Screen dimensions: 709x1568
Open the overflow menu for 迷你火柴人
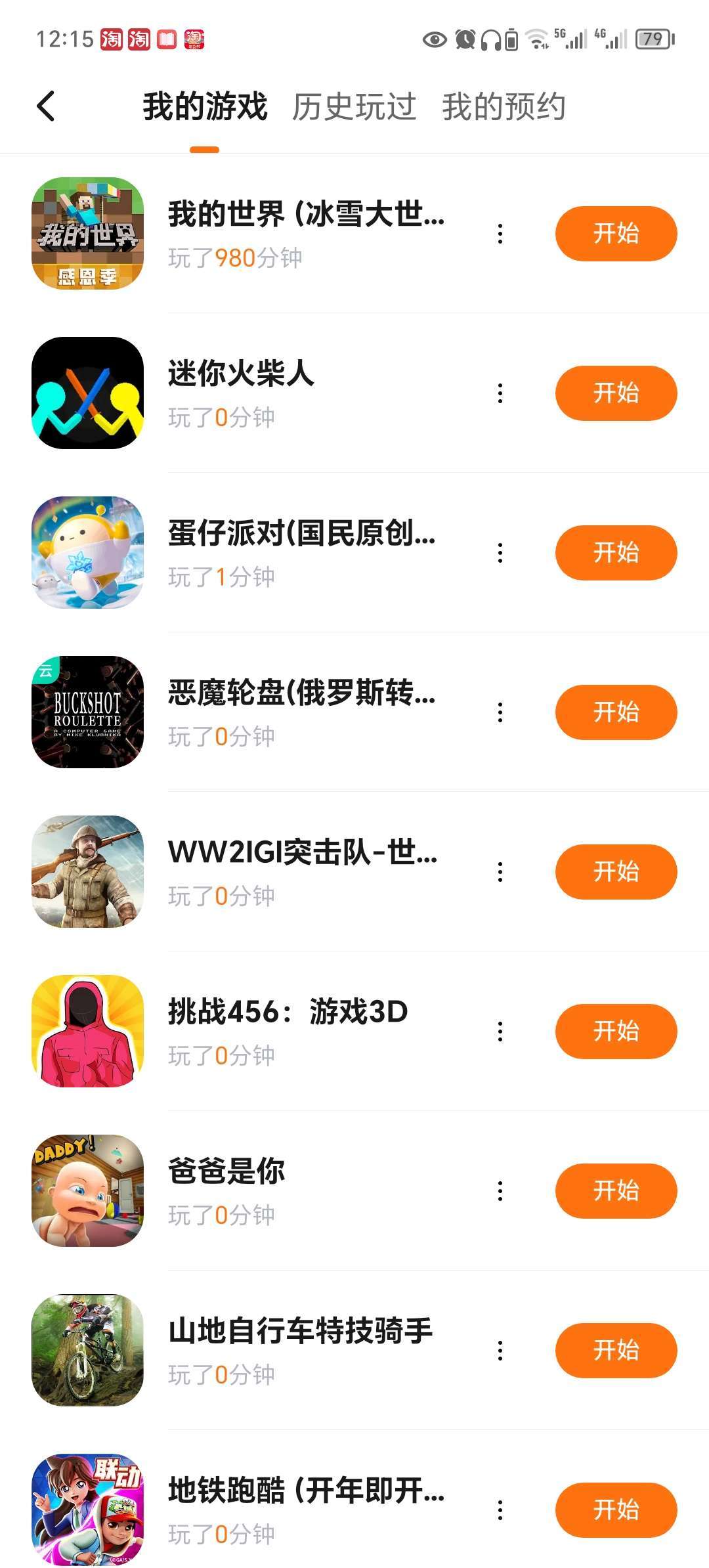[500, 393]
